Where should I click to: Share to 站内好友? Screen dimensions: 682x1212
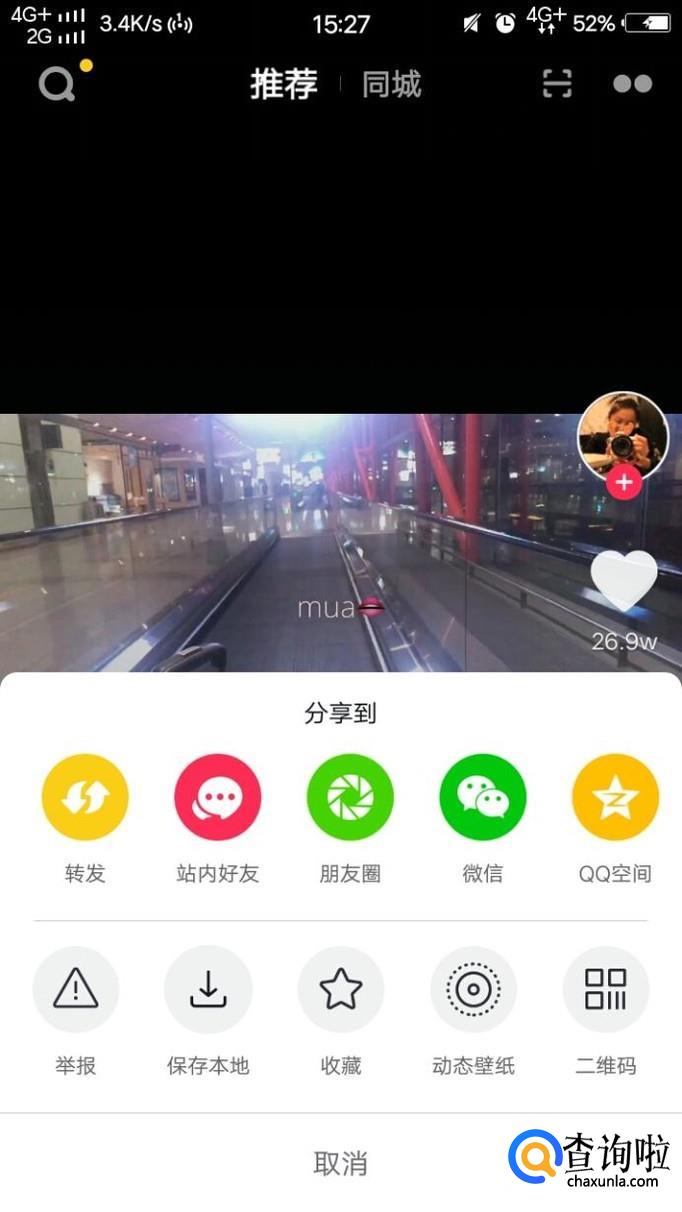pyautogui.click(x=217, y=797)
